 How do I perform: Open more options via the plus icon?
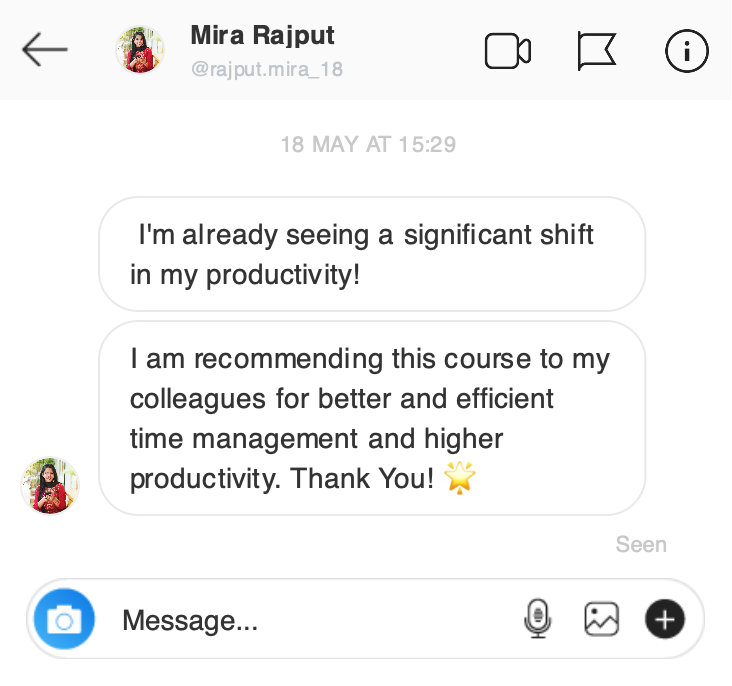(x=665, y=620)
